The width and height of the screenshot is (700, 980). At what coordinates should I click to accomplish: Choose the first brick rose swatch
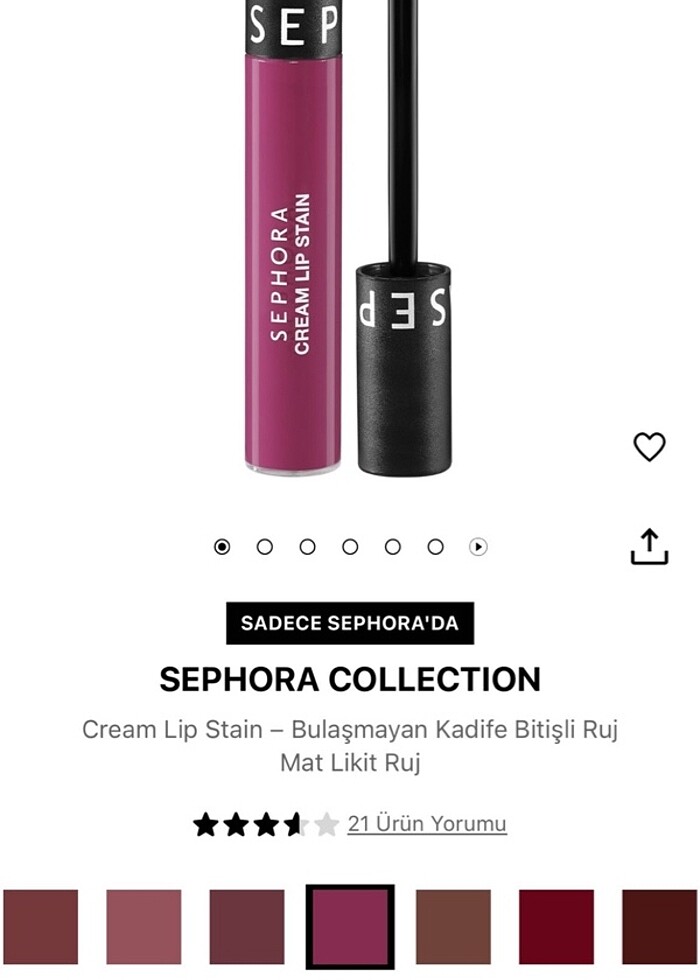click(x=41, y=927)
